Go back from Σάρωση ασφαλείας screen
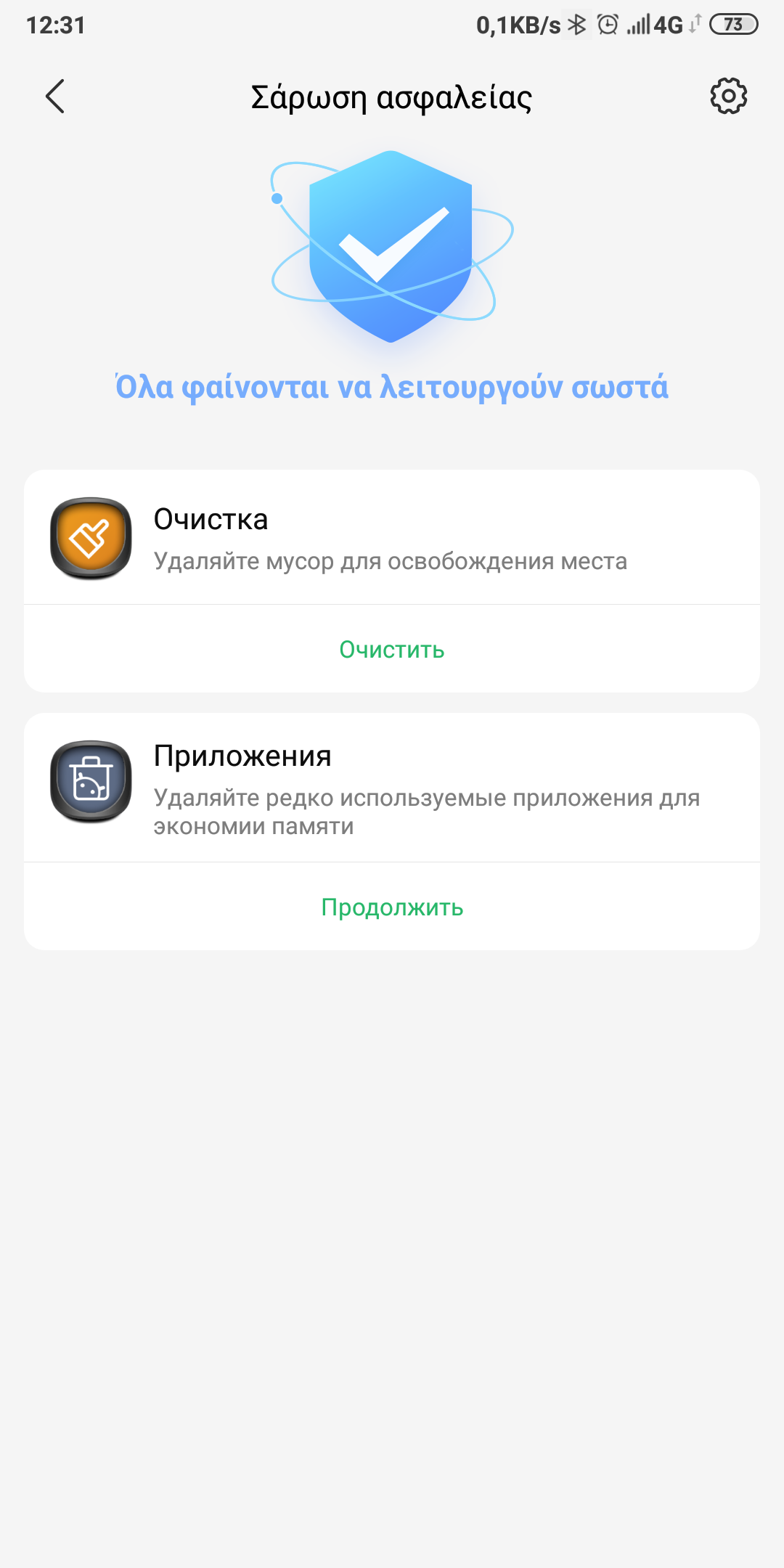The width and height of the screenshot is (784, 1568). pos(55,97)
